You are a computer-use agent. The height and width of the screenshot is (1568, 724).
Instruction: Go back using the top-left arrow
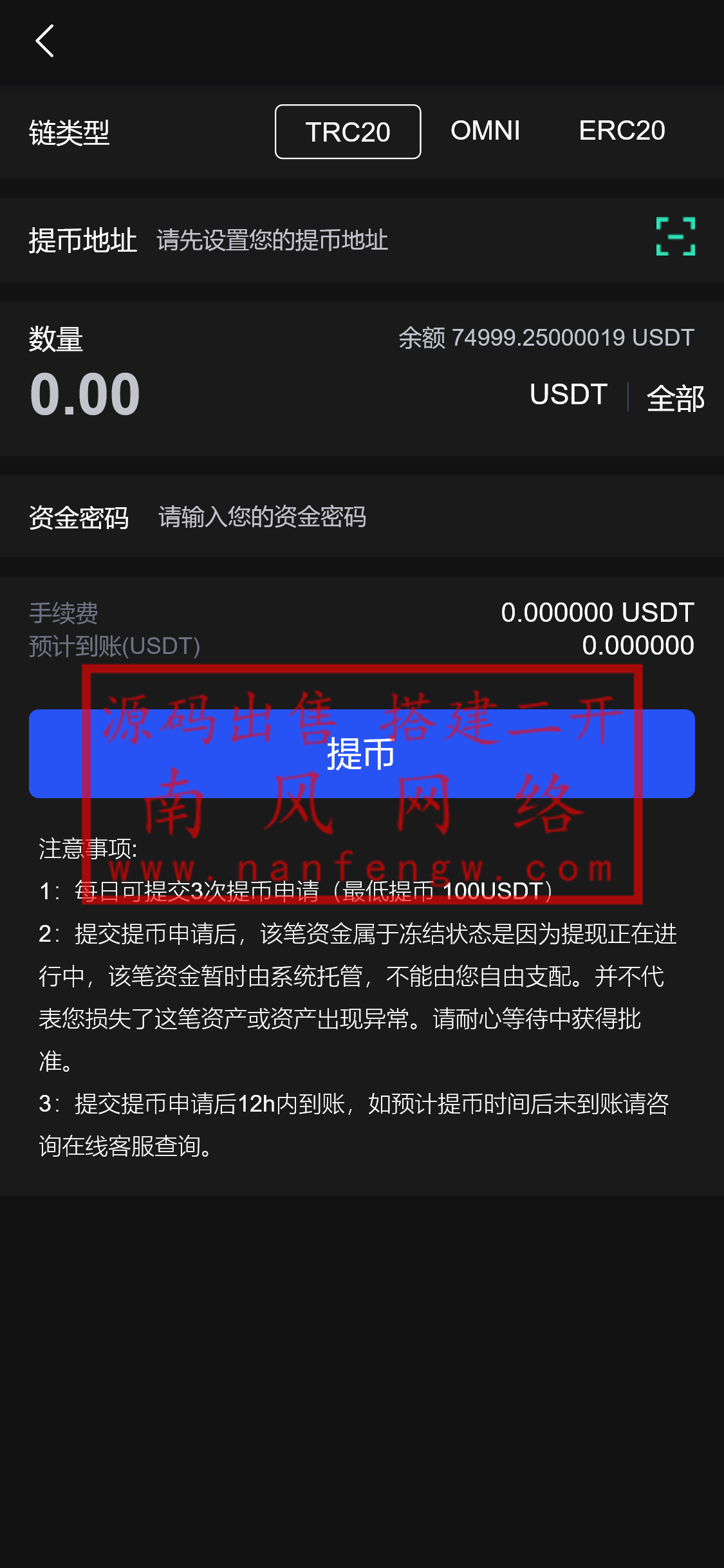coord(44,41)
